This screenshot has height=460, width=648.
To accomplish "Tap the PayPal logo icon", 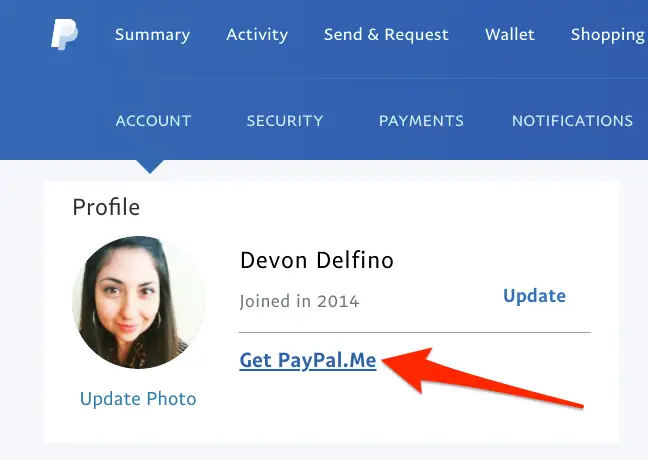I will click(65, 35).
